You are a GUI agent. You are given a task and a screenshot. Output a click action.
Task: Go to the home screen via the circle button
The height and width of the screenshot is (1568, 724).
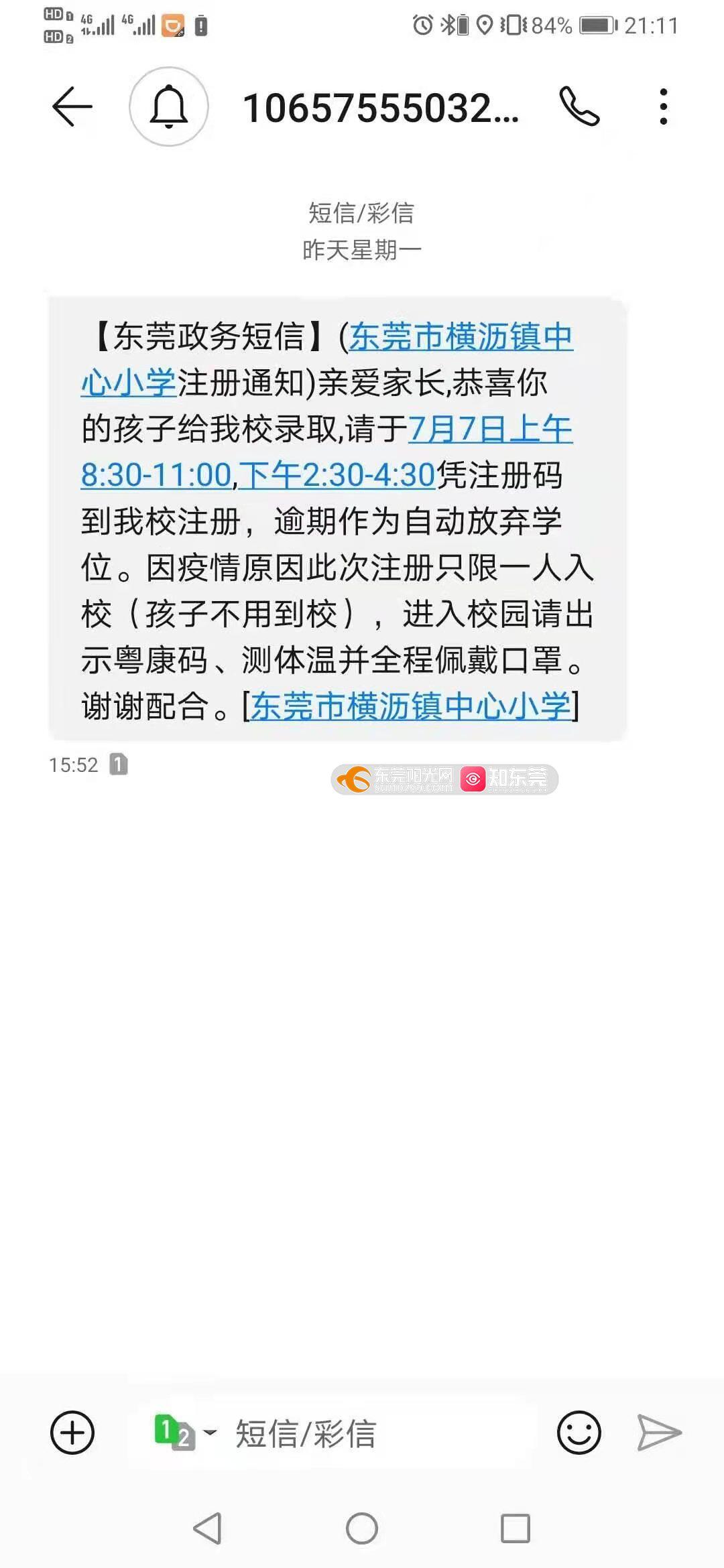(362, 1529)
